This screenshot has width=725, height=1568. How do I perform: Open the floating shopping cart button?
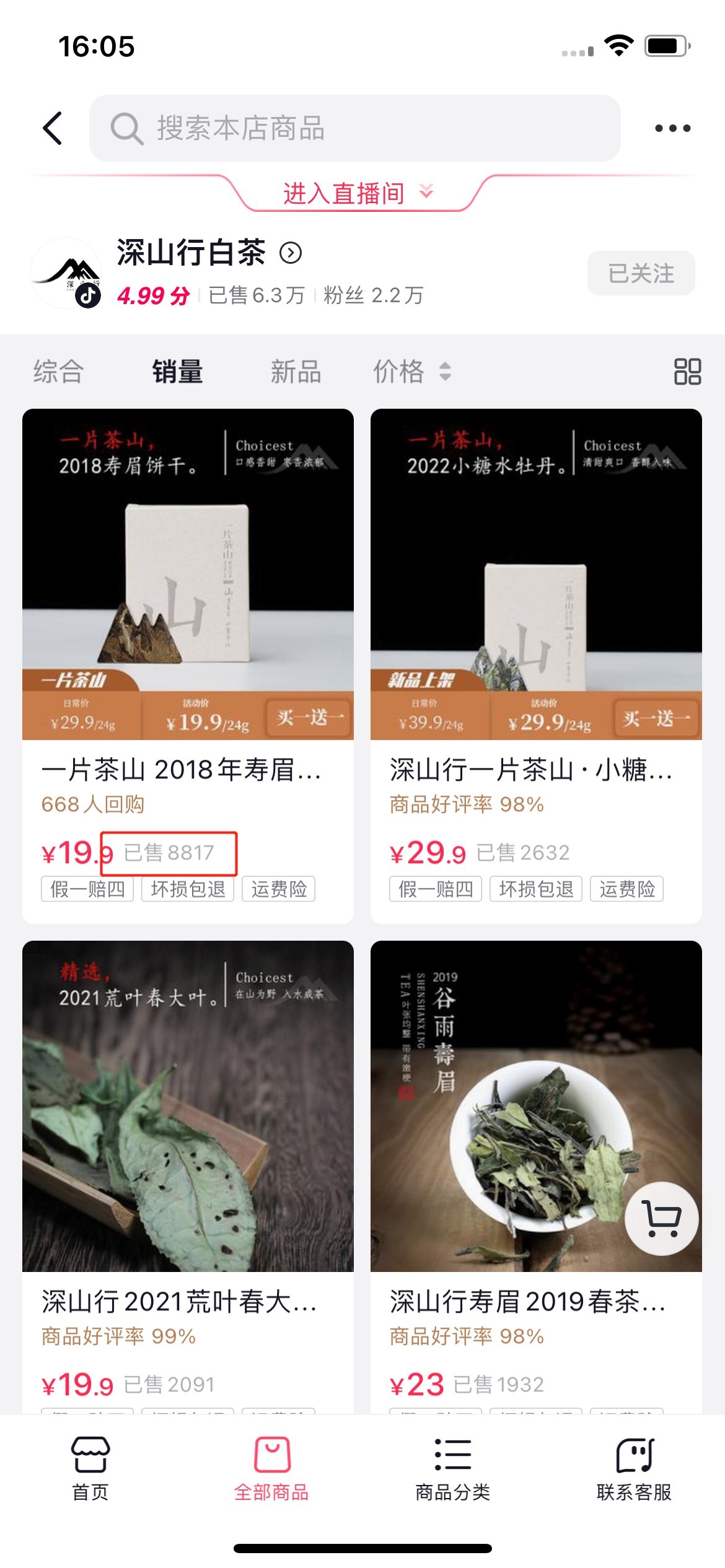[662, 1219]
